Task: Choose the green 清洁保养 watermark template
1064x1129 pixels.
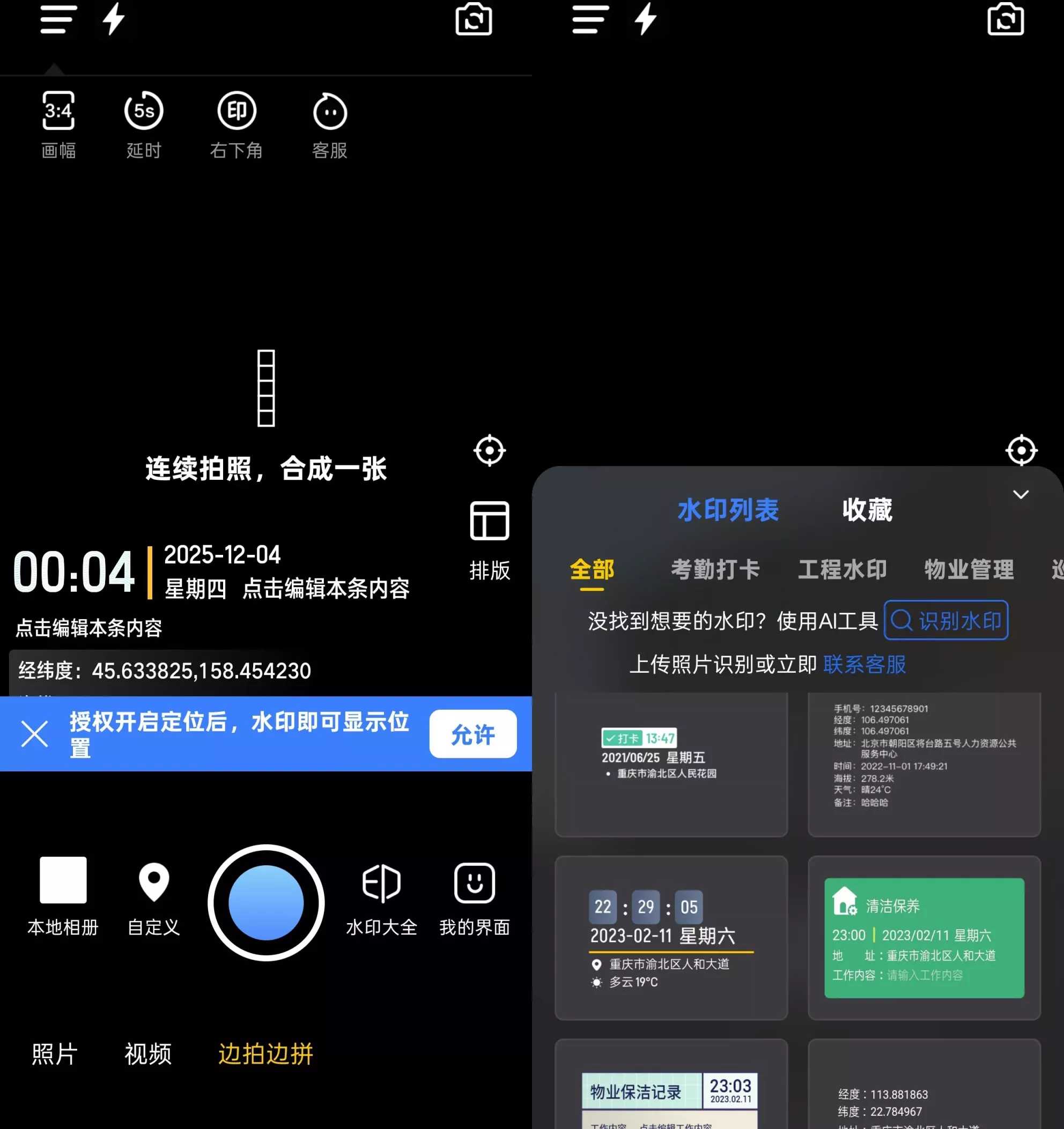Action: point(924,938)
